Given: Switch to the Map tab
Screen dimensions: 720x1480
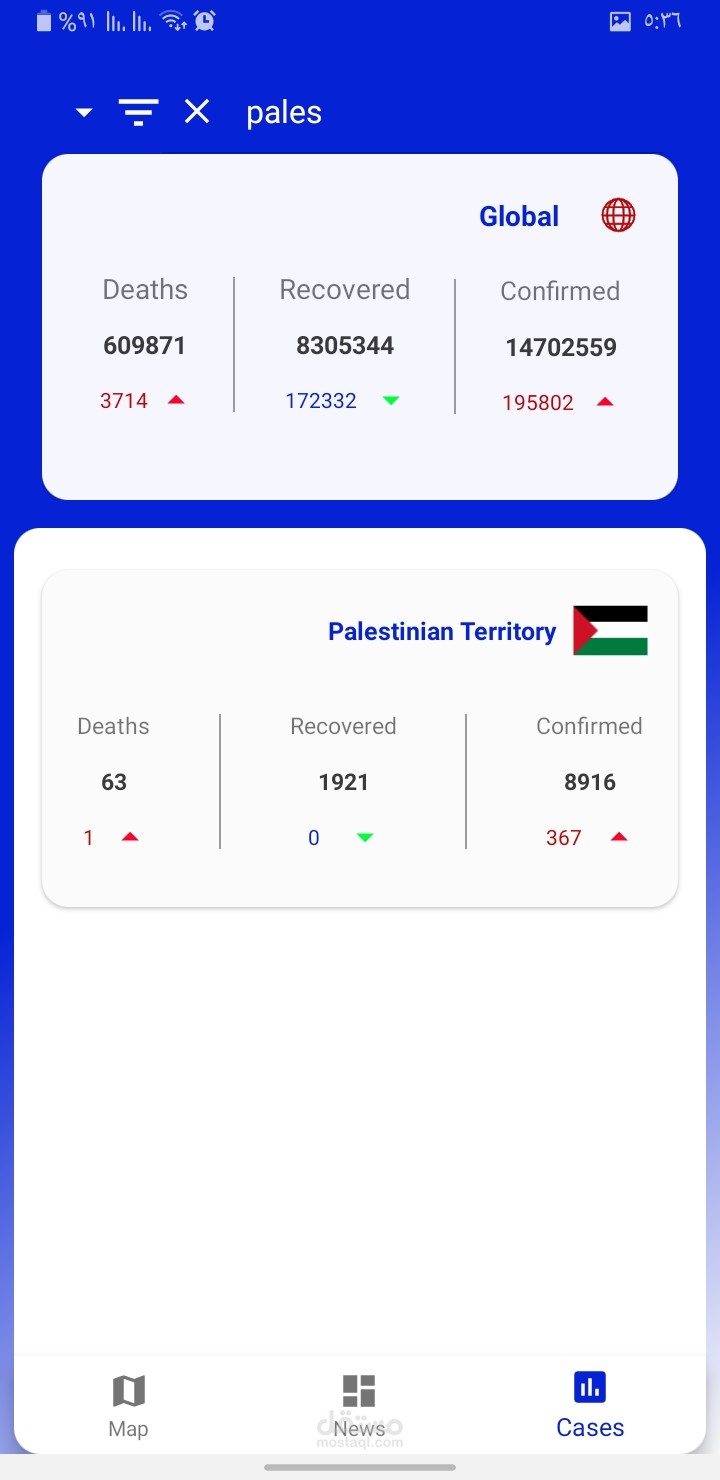Looking at the screenshot, I should point(128,1405).
